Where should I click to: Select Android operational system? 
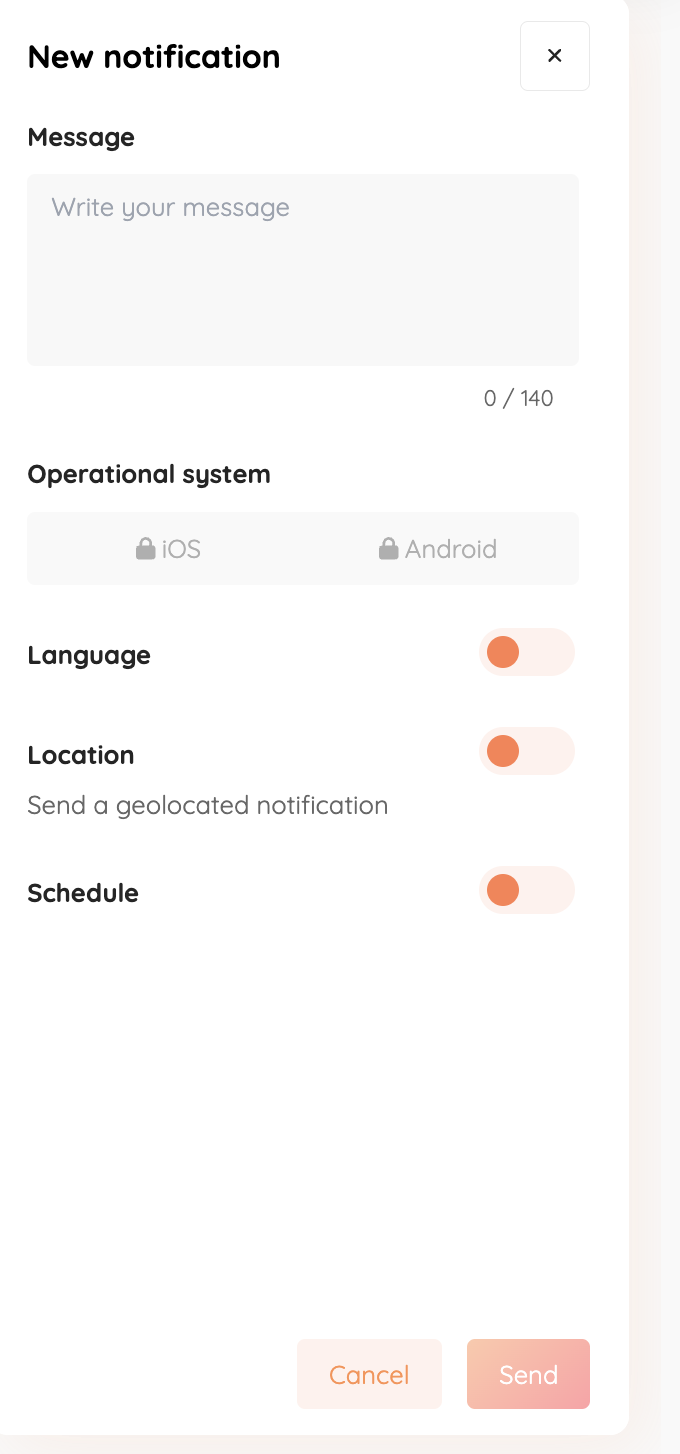click(438, 549)
